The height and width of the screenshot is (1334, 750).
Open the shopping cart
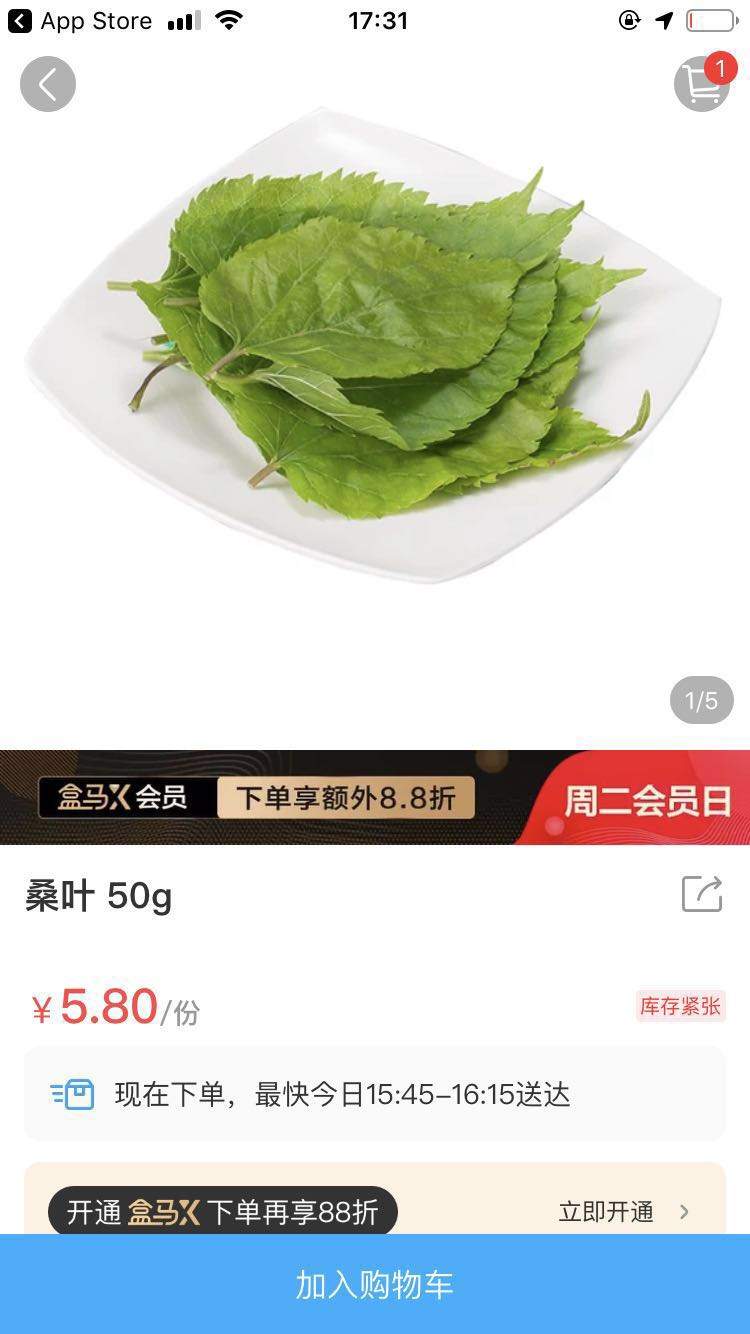tap(702, 84)
